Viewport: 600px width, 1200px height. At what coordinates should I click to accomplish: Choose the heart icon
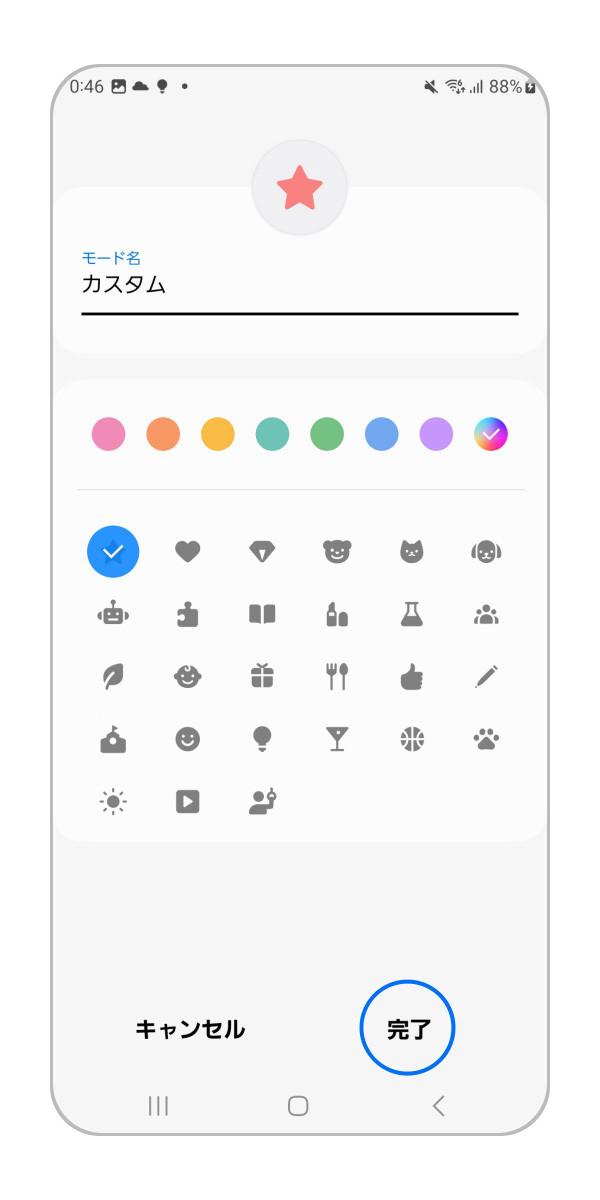click(x=187, y=551)
